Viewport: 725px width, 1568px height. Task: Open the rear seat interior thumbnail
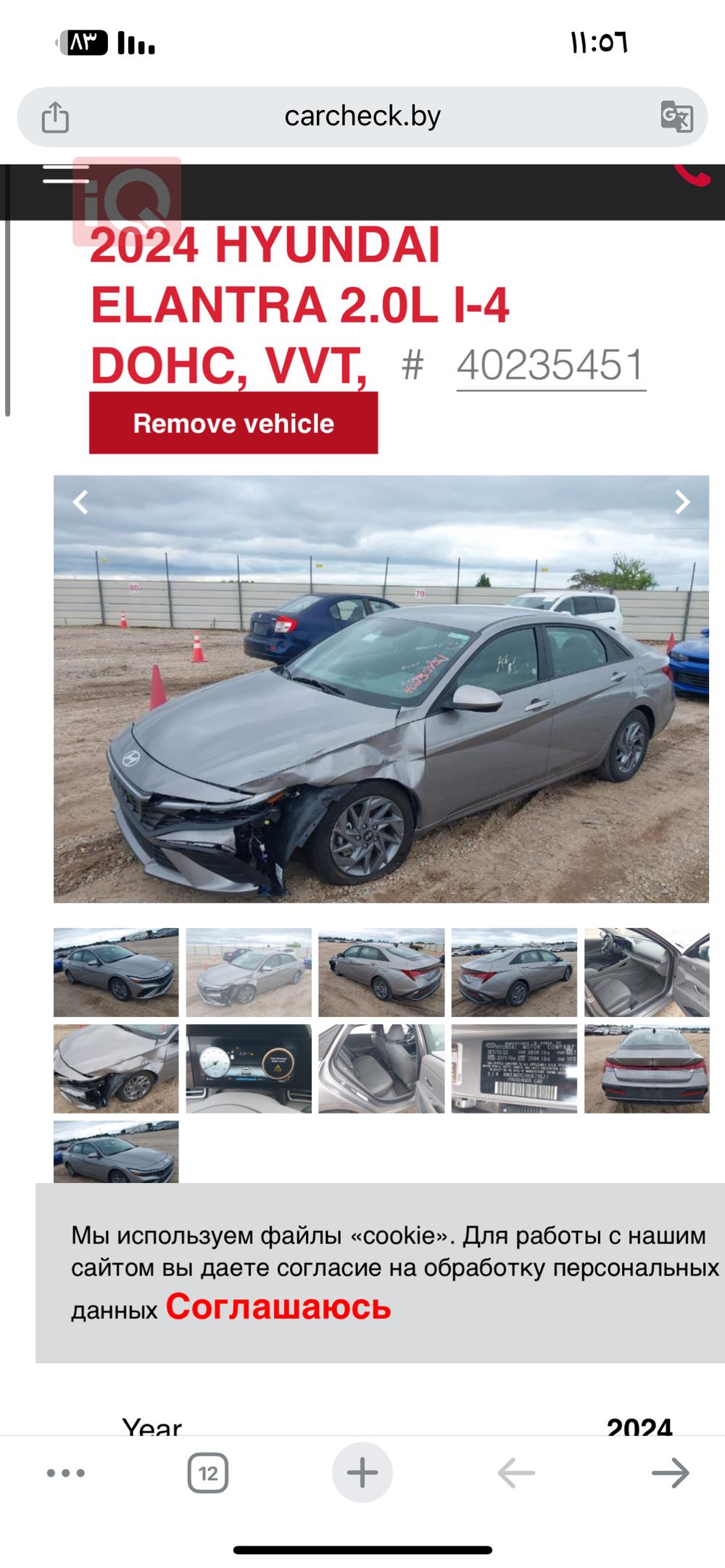[381, 1069]
